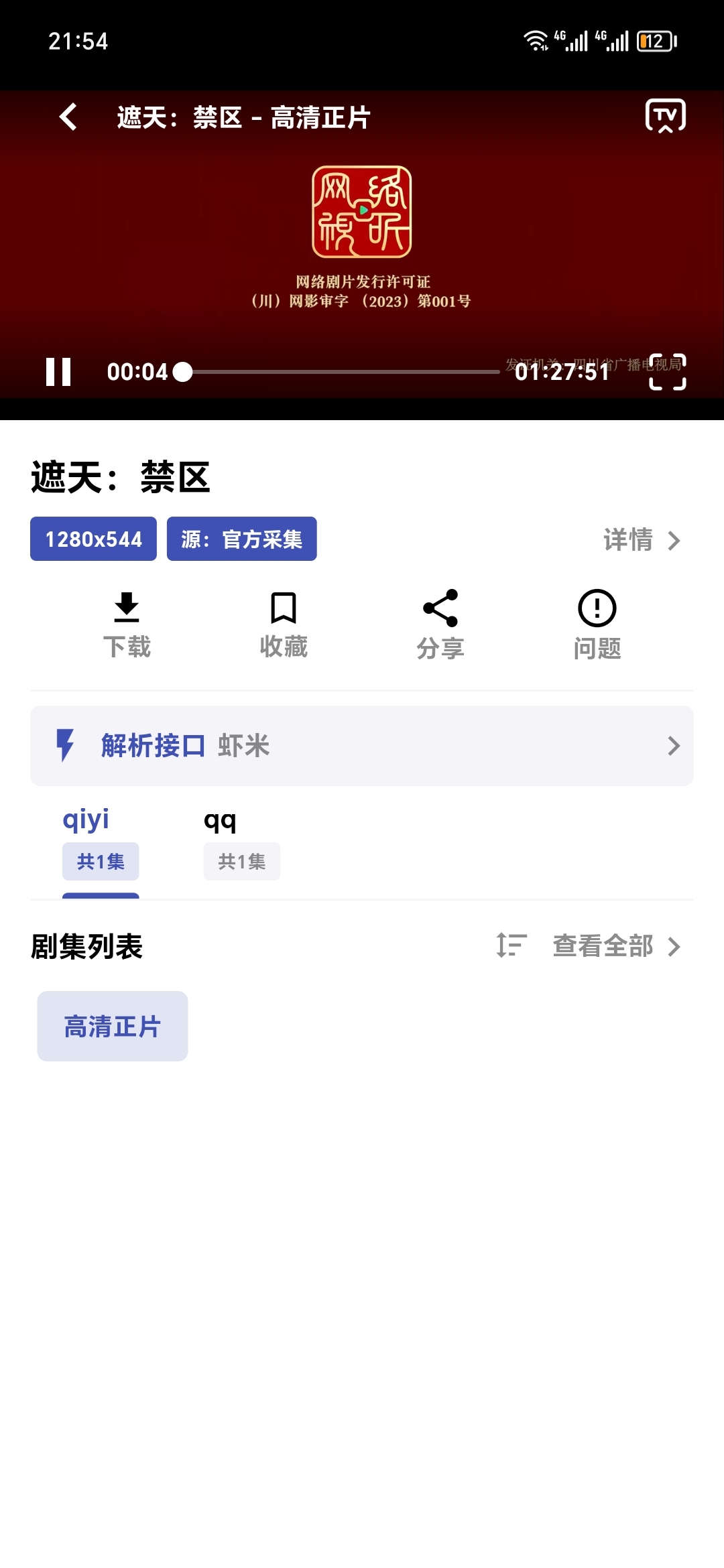Download this video with 下载
Viewport: 724px width, 1568px height.
coord(127,625)
